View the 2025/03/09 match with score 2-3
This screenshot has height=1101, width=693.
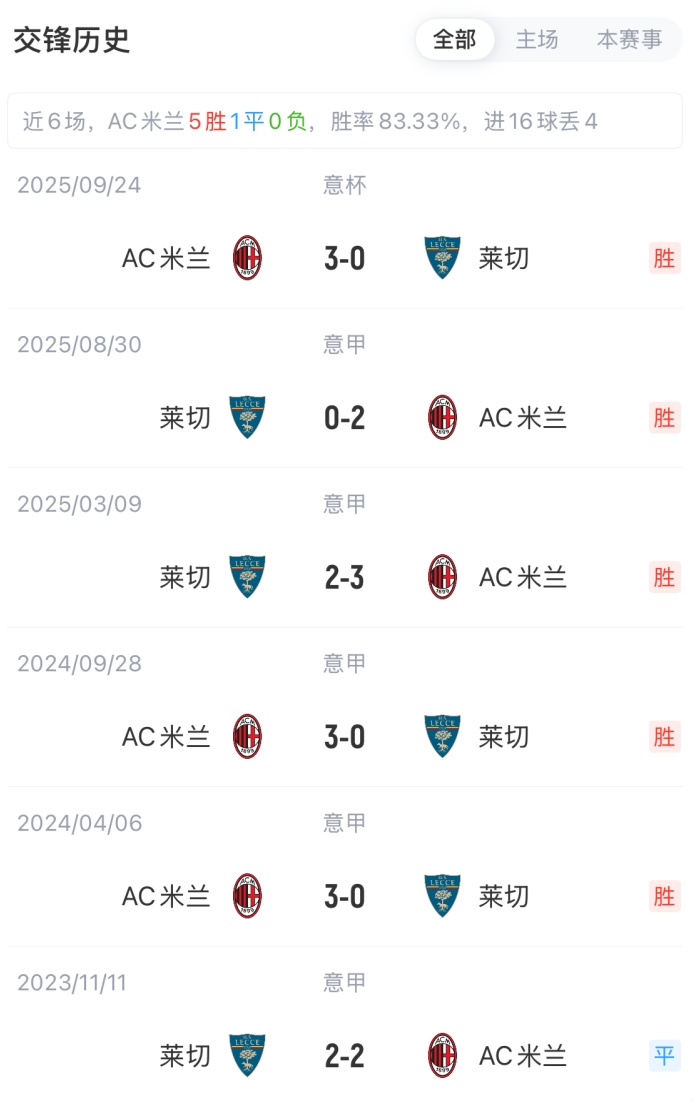(345, 577)
